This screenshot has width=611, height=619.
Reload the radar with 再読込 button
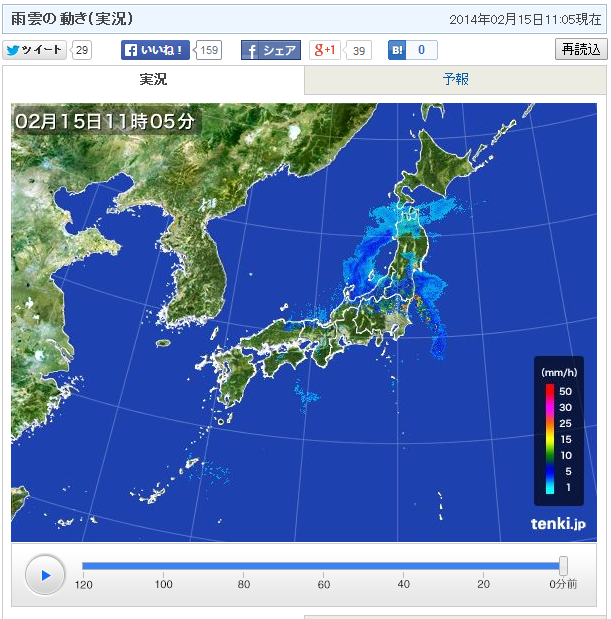(x=580, y=49)
